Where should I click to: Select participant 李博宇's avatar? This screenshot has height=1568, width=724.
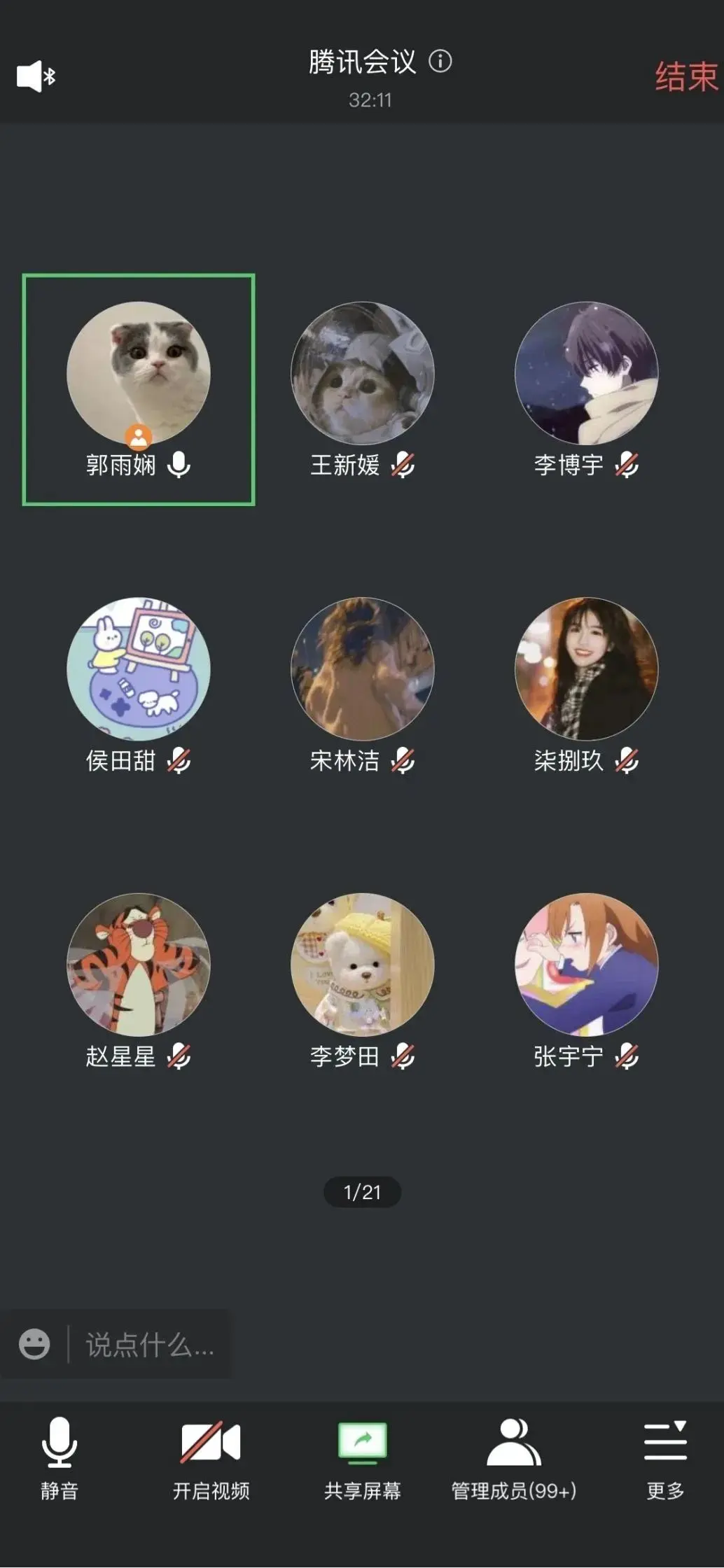pyautogui.click(x=586, y=373)
